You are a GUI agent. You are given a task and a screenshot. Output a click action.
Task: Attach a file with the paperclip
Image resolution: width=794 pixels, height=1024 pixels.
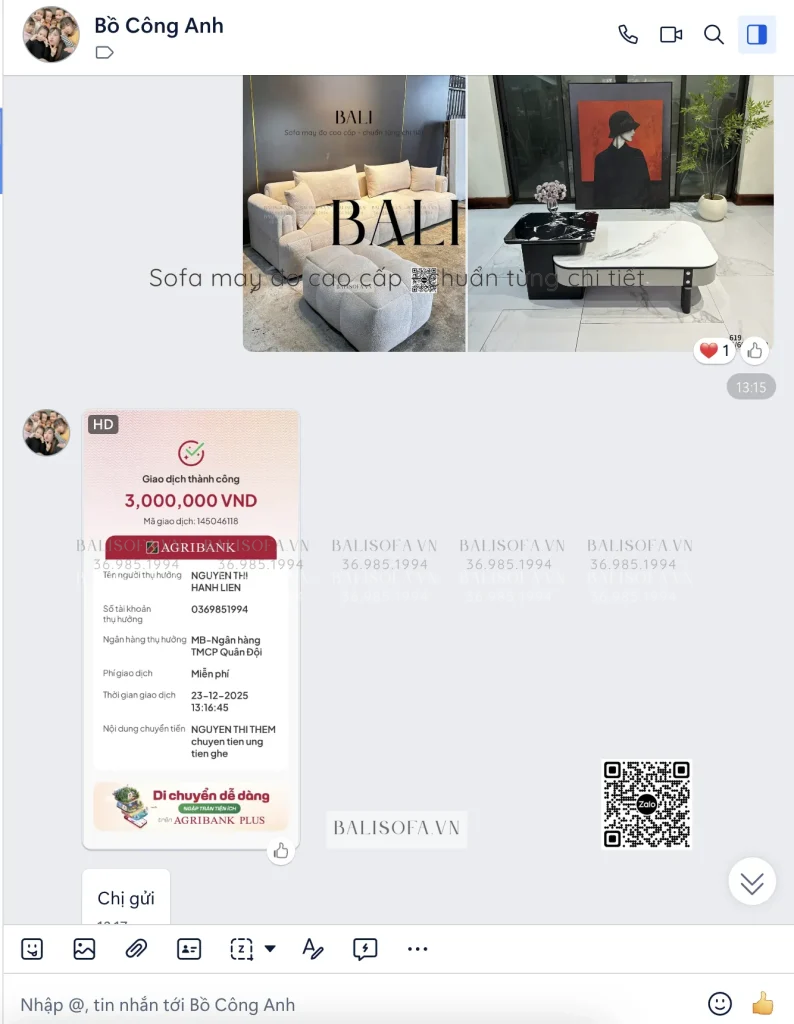(137, 949)
